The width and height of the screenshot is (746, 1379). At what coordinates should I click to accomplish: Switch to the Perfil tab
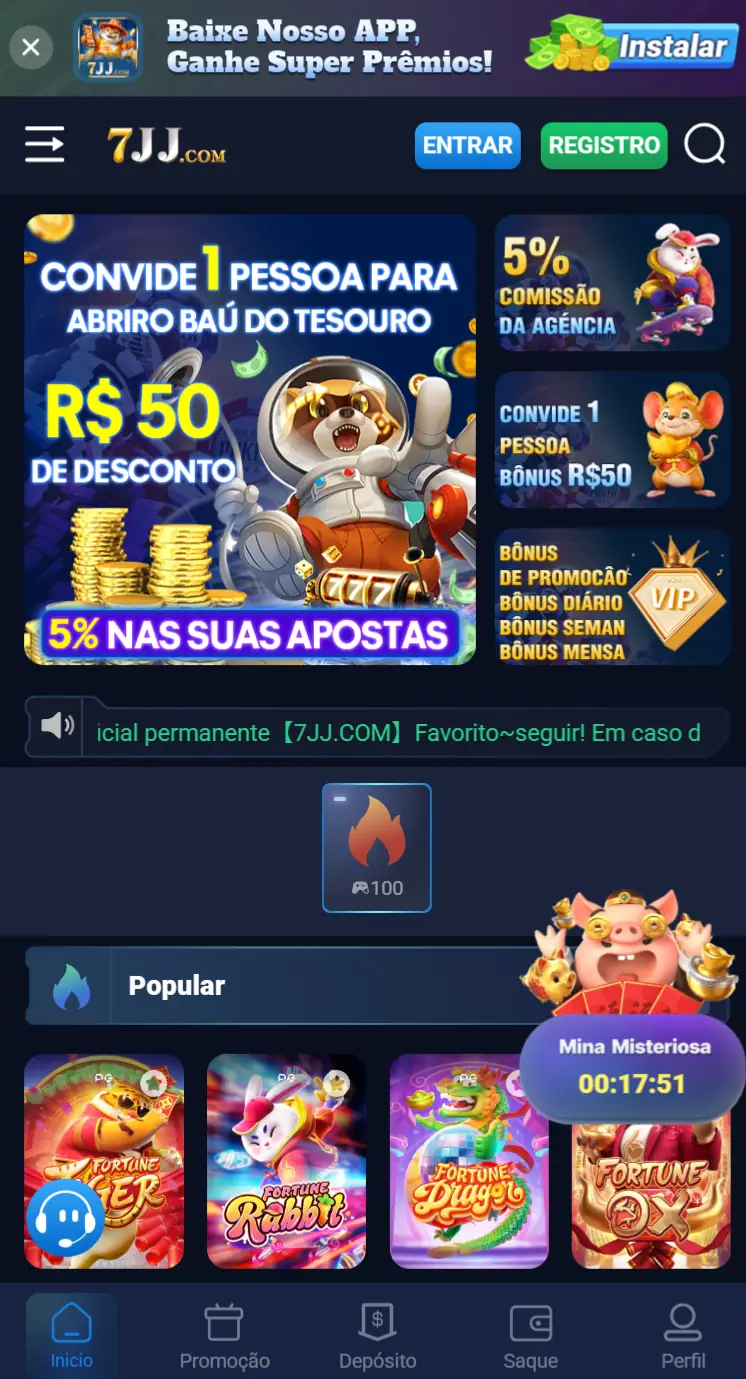pyautogui.click(x=683, y=1335)
